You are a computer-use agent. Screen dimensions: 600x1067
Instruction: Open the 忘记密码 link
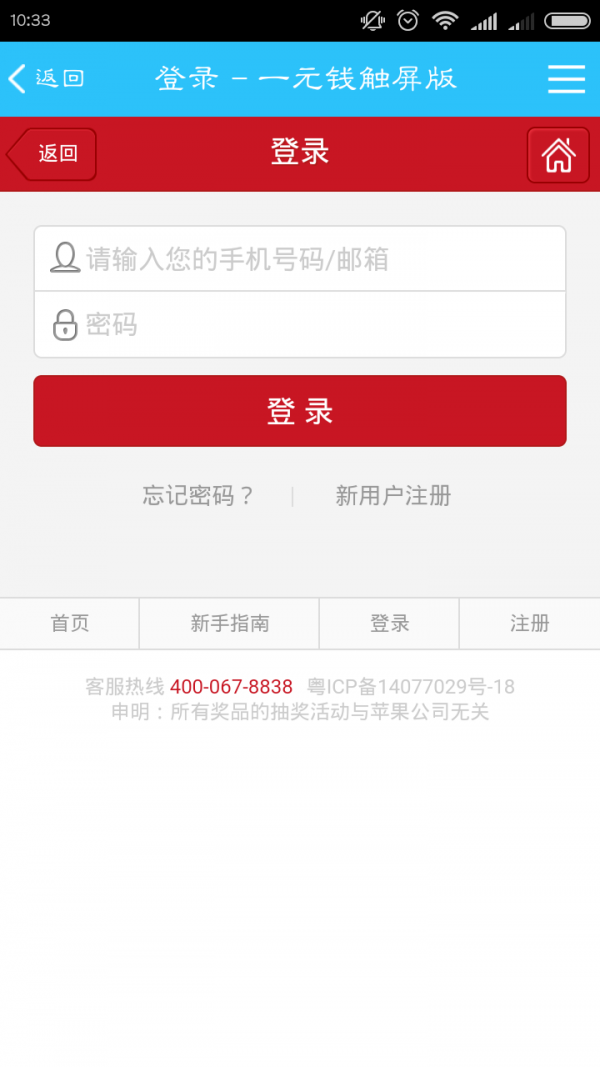(198, 495)
